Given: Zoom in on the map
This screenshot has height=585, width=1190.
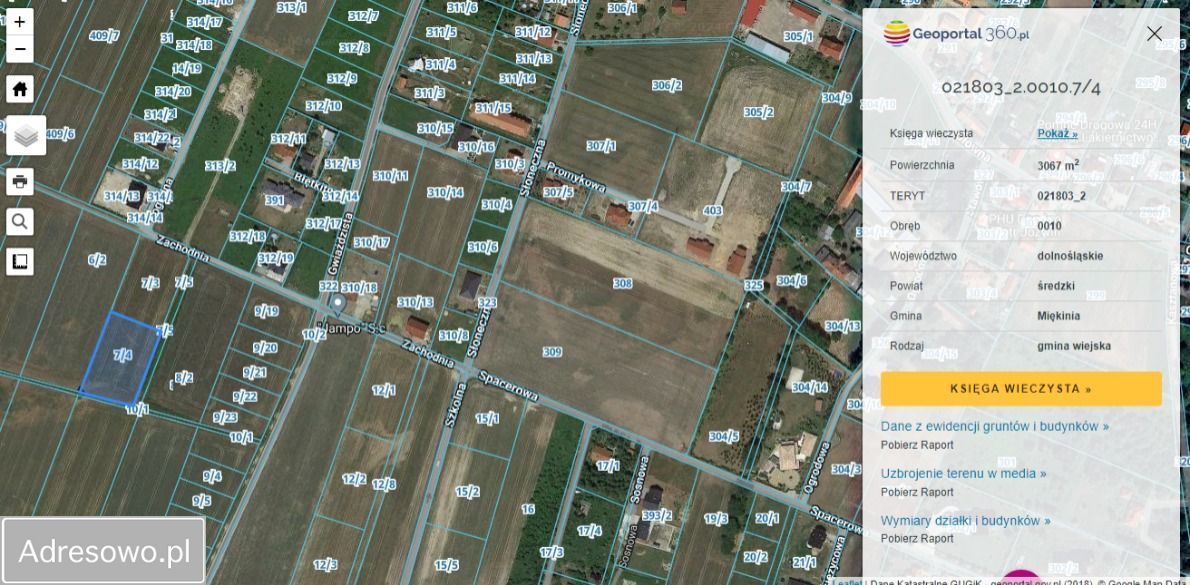Looking at the screenshot, I should pos(20,22).
